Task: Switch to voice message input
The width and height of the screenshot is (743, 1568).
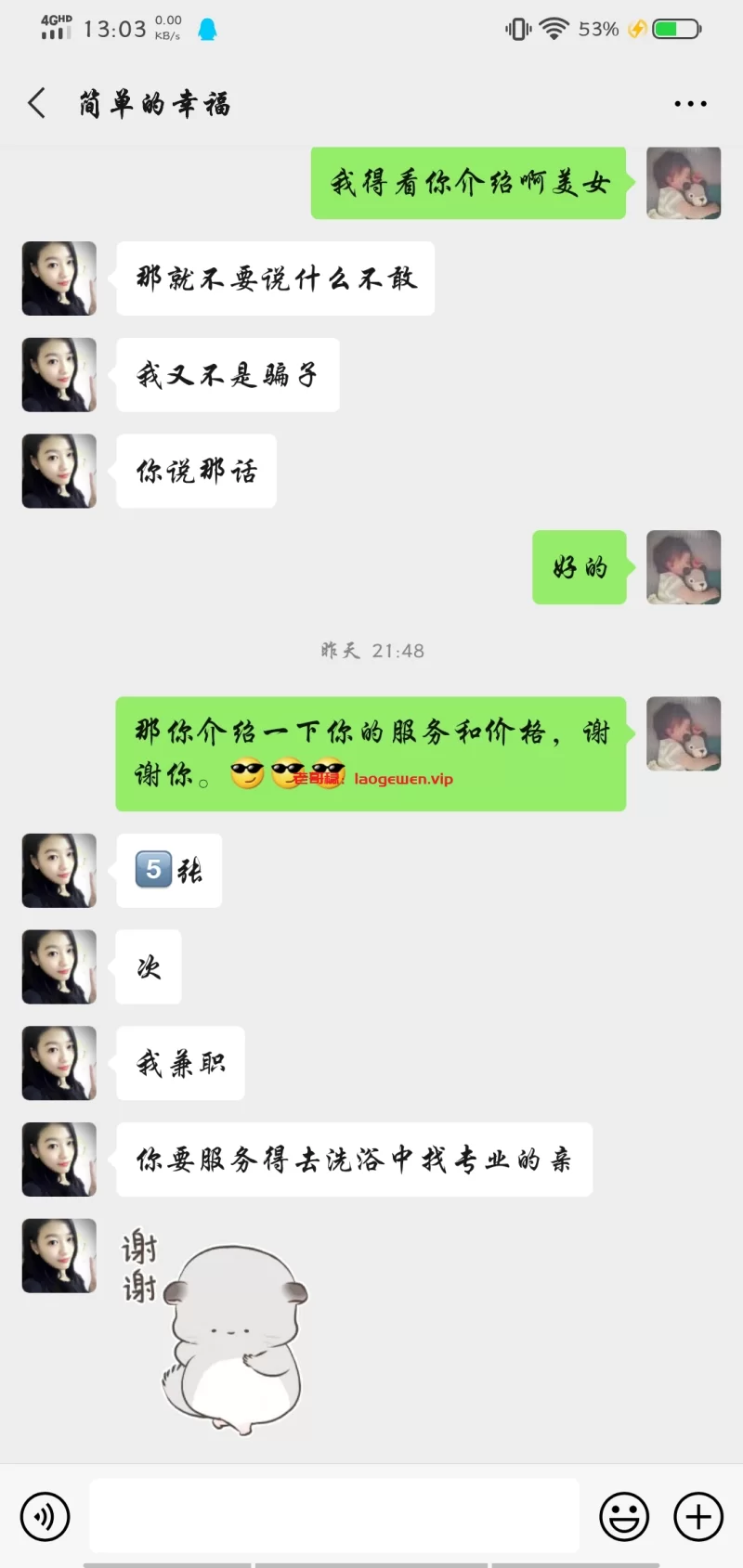Action: pos(45,1517)
